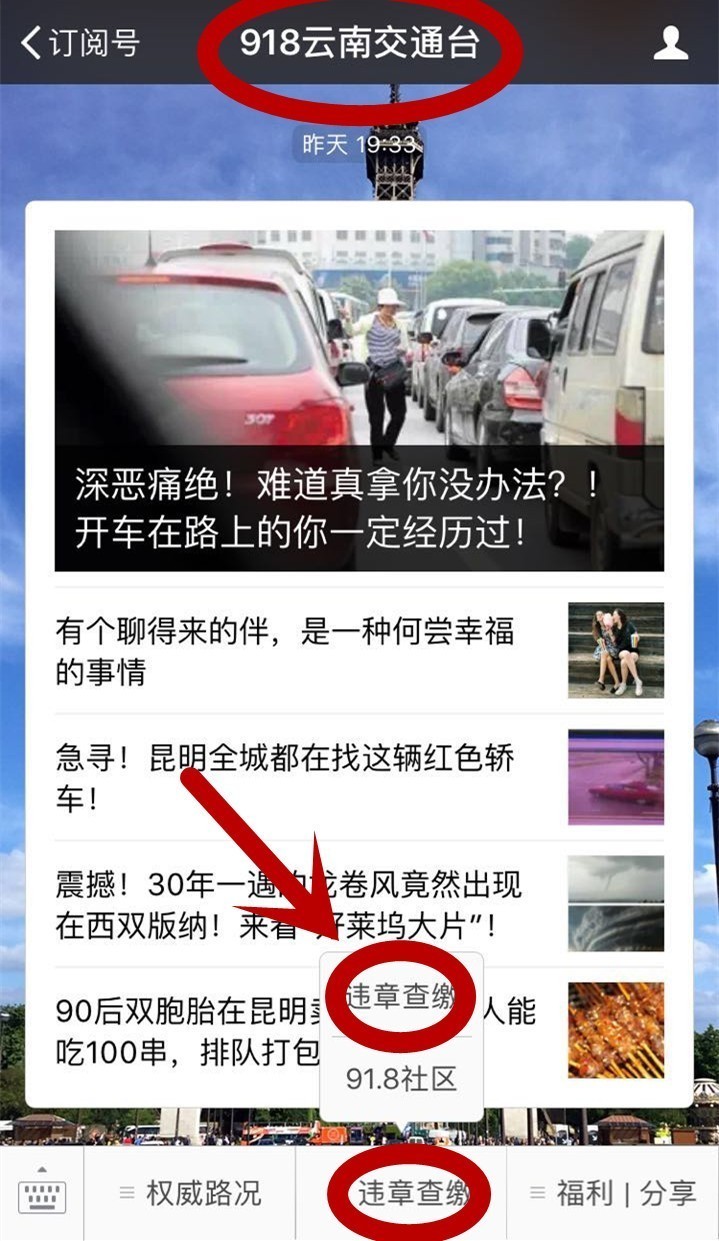
Task: Open the account profile icon
Action: tap(670, 43)
